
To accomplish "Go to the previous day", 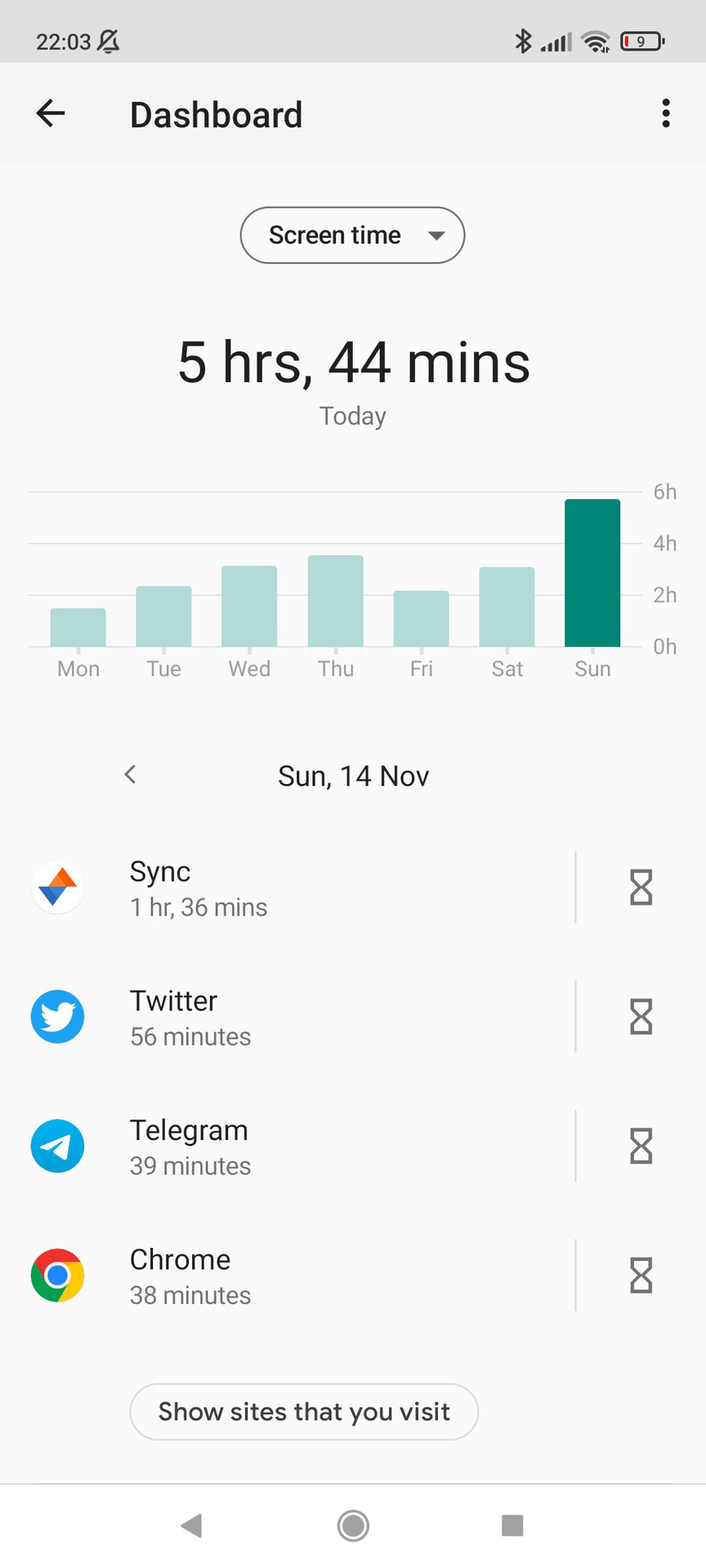I will (x=130, y=774).
